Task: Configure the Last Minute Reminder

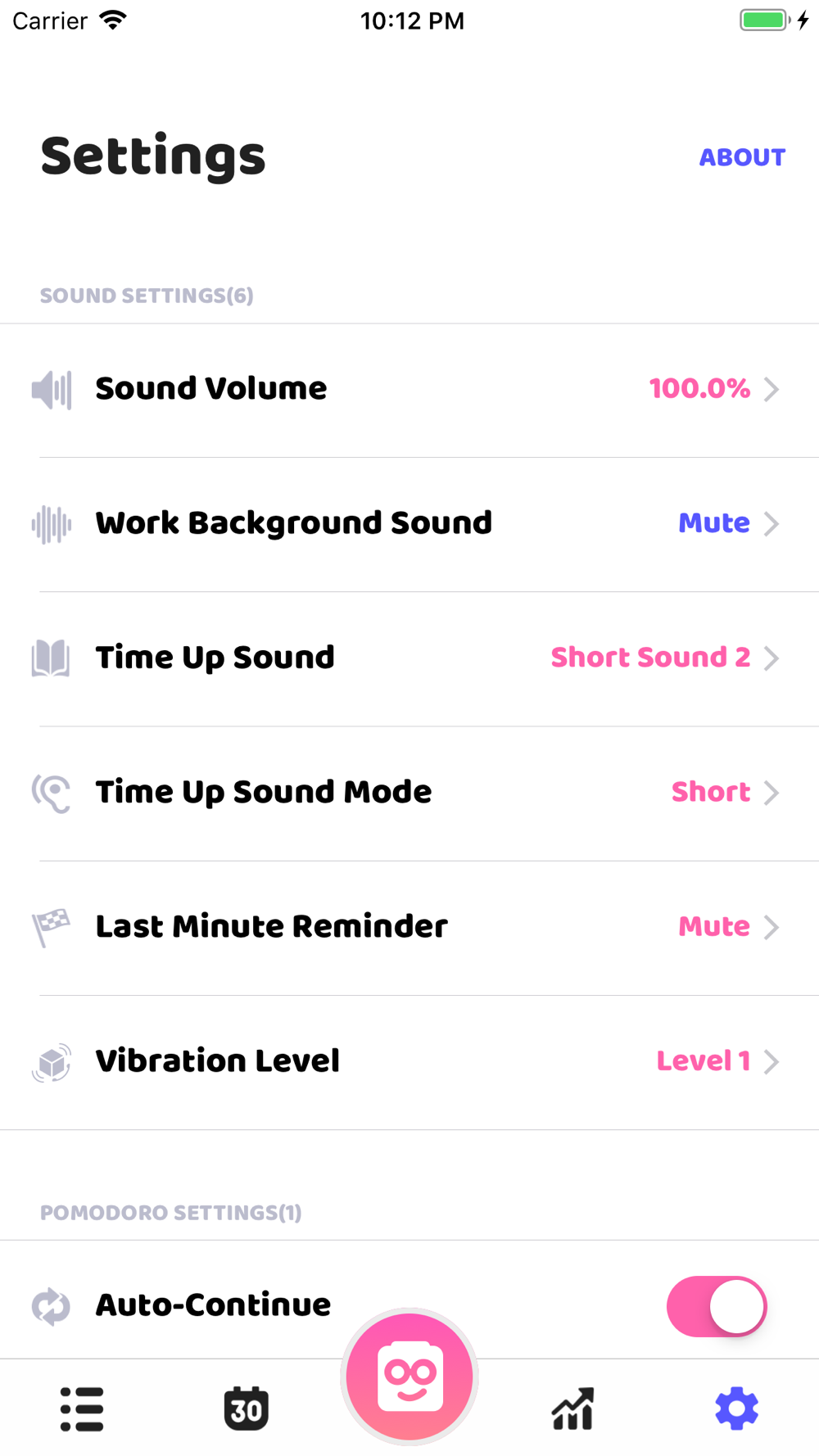Action: tap(409, 927)
